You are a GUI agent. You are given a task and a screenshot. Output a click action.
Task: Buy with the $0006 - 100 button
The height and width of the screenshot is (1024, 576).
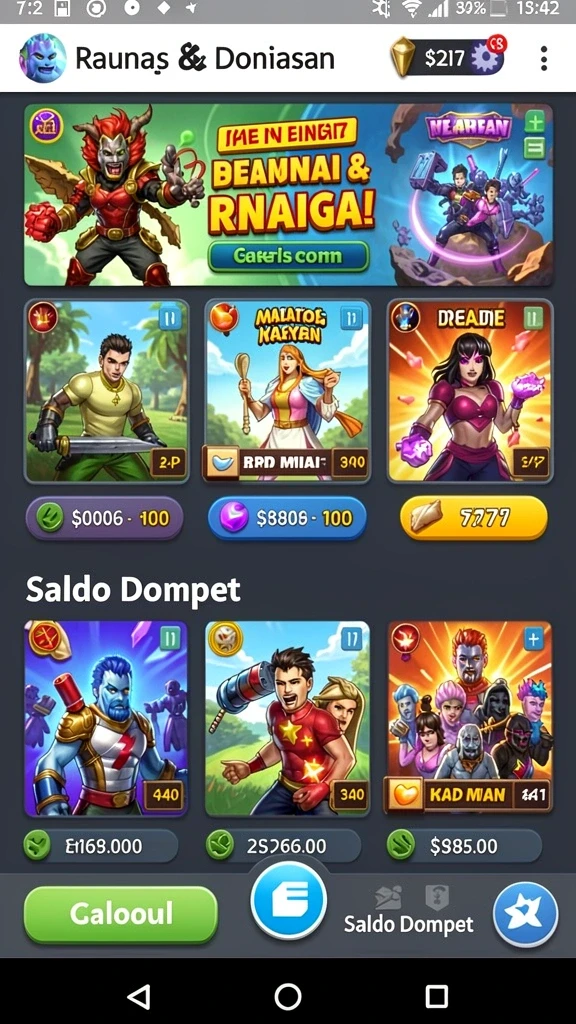tap(104, 519)
